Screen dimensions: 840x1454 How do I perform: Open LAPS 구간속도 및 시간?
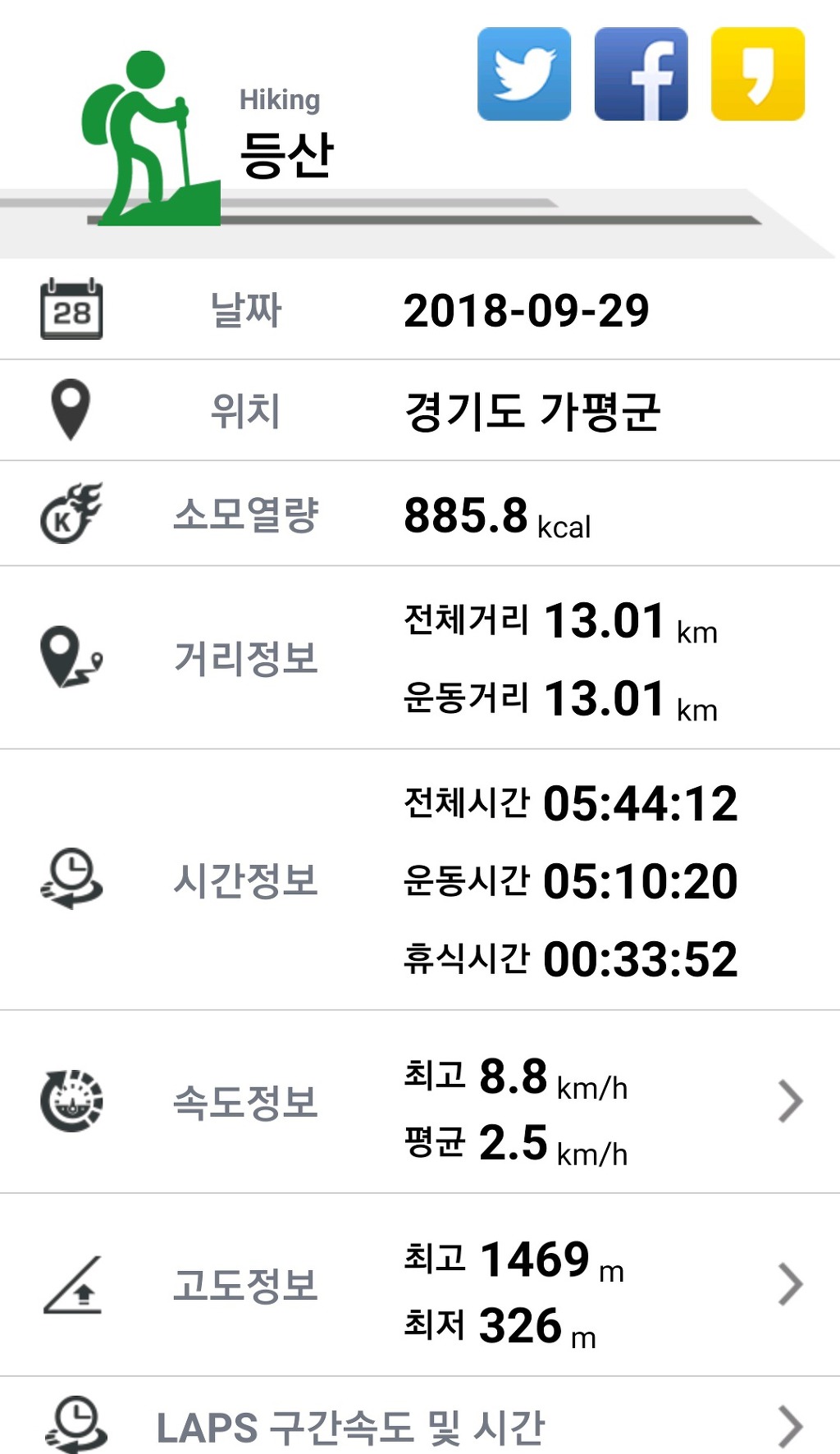click(x=789, y=1426)
